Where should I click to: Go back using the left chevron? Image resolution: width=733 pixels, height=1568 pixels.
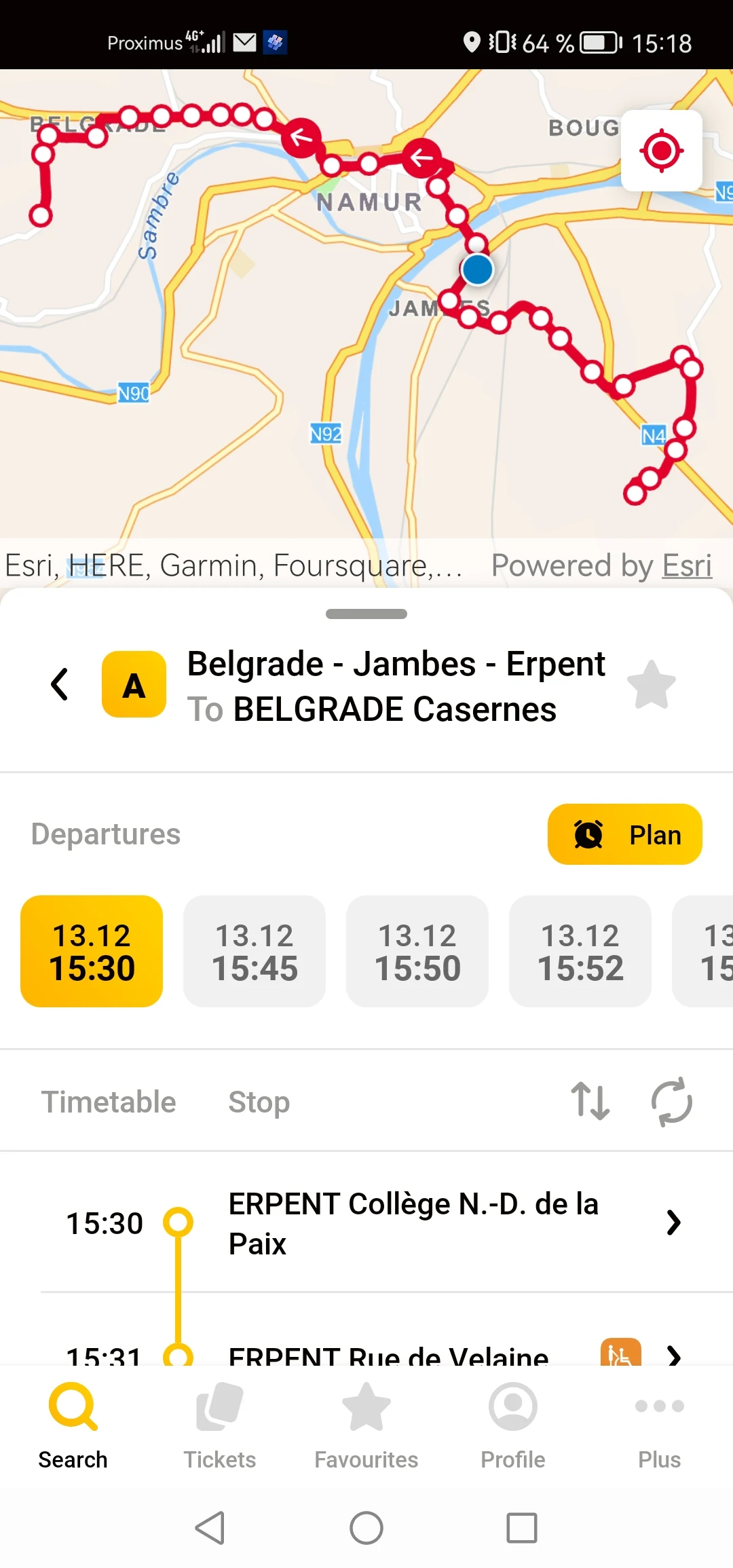60,684
